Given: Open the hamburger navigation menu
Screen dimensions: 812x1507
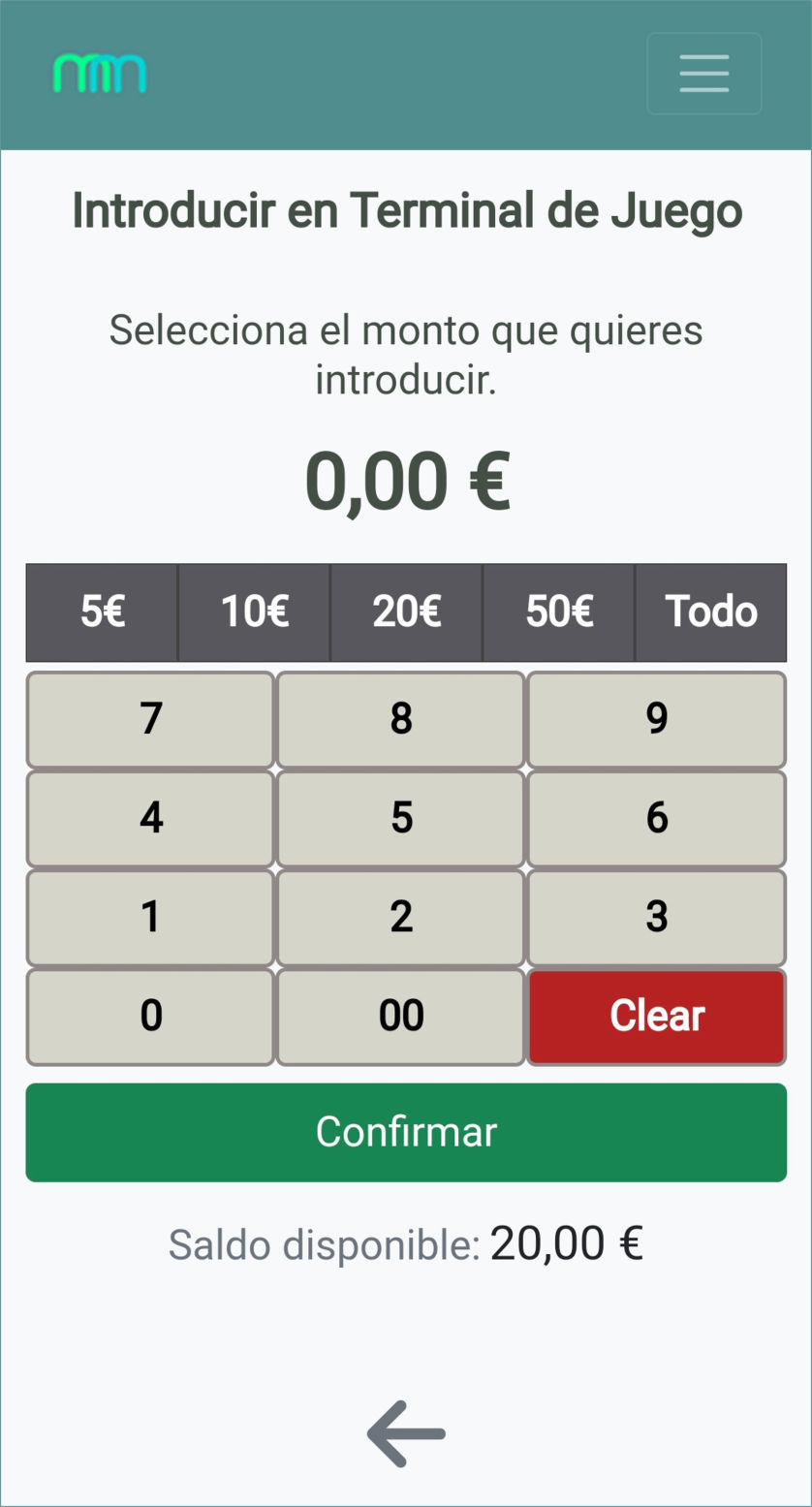Looking at the screenshot, I should coord(703,74).
